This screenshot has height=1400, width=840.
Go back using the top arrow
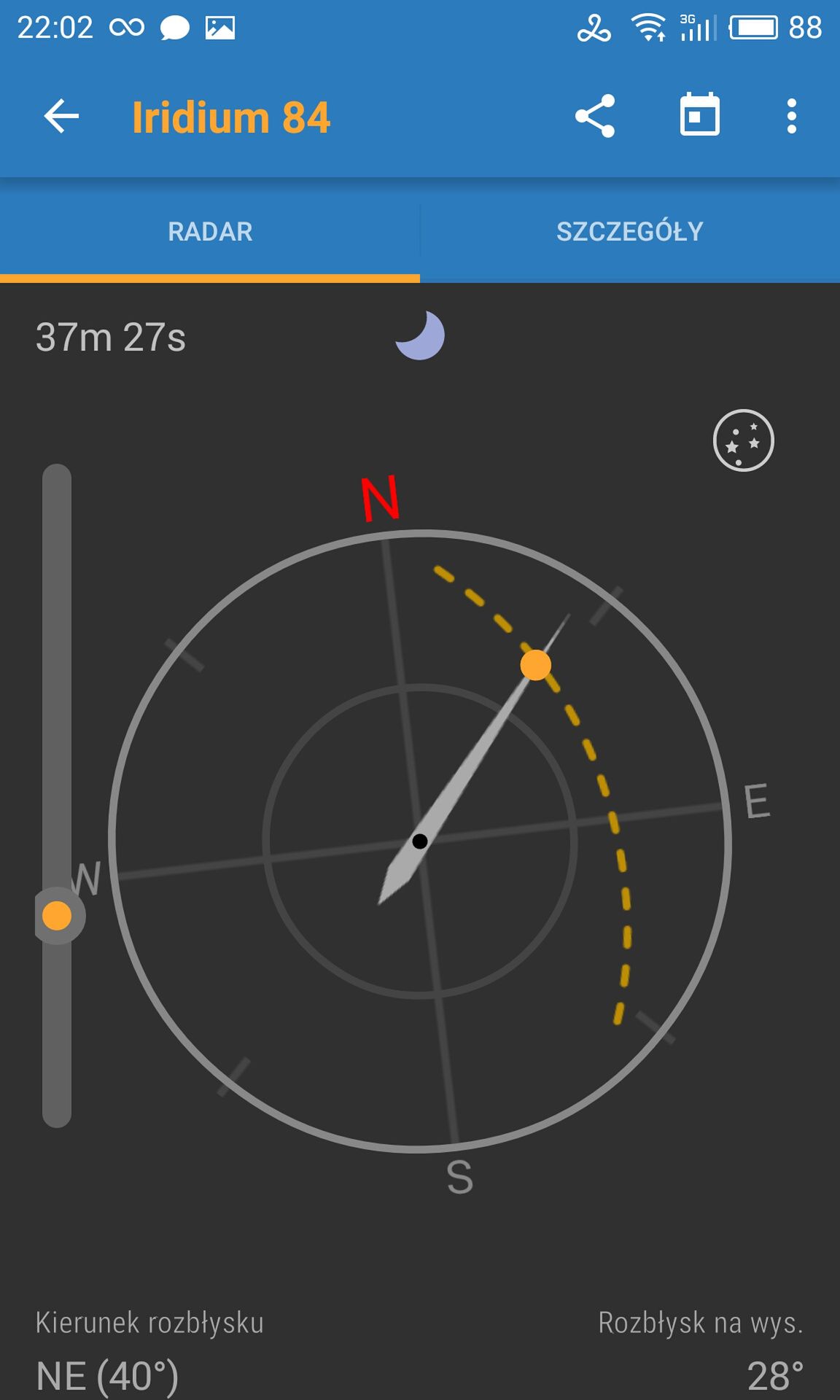pyautogui.click(x=61, y=117)
